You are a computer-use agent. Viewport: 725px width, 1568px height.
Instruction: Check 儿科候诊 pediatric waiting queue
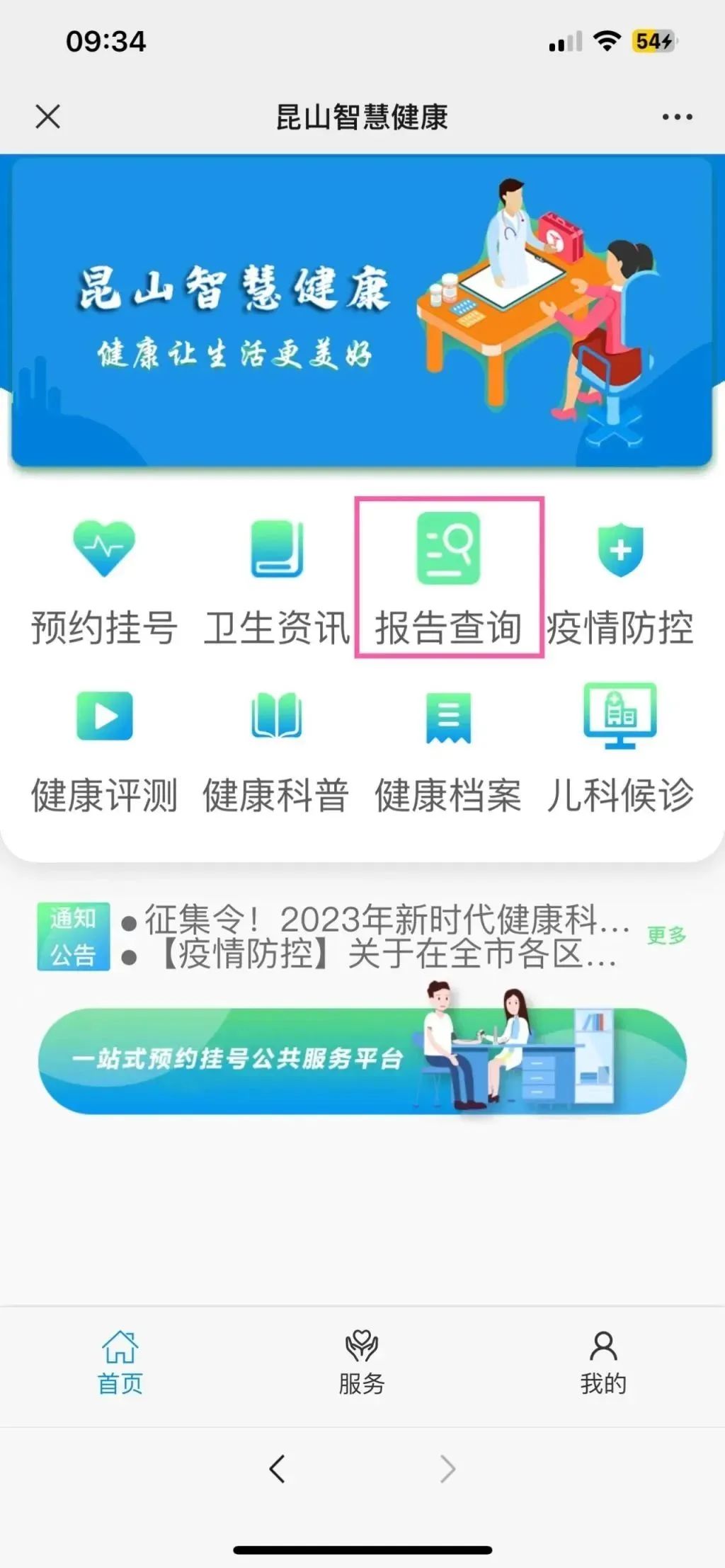(620, 749)
